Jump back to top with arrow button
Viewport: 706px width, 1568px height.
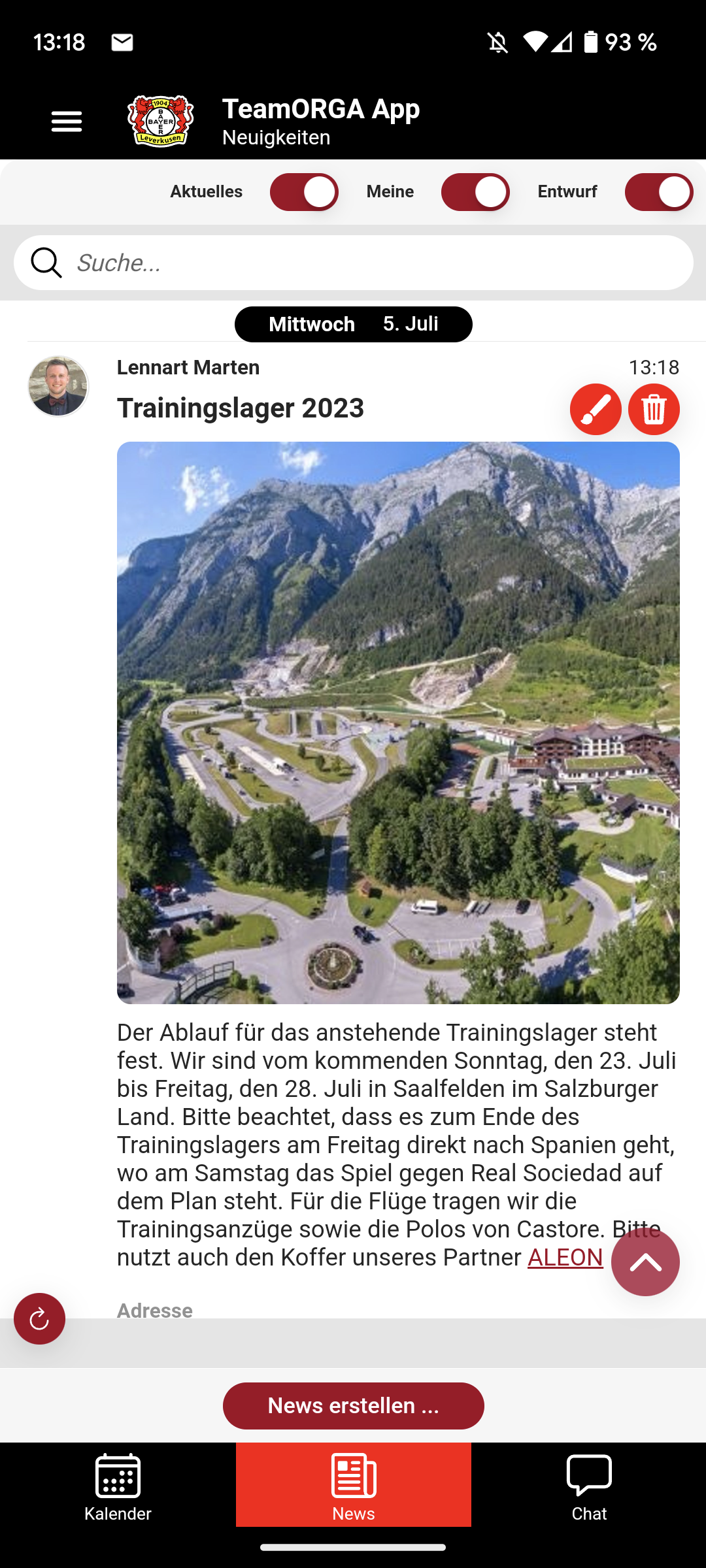pyautogui.click(x=645, y=1262)
